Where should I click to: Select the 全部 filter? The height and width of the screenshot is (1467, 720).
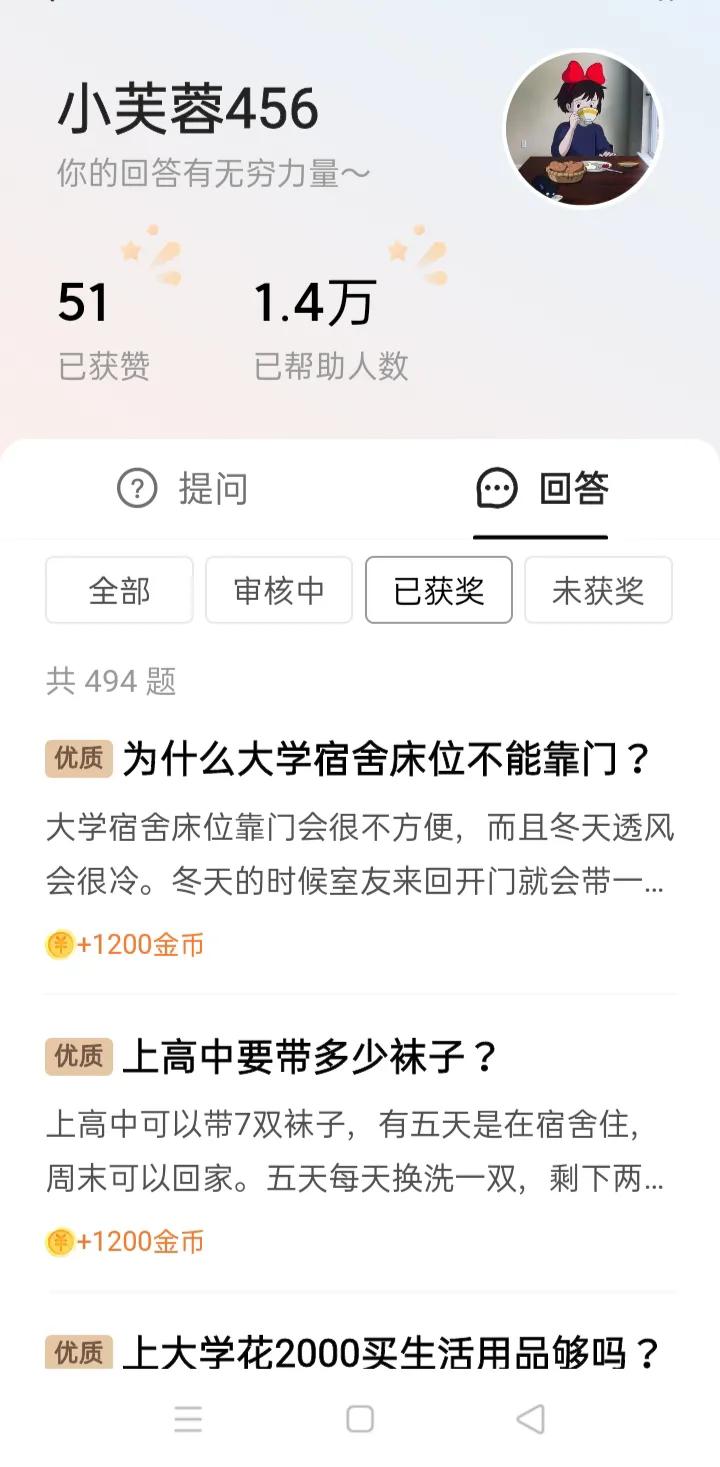pyautogui.click(x=119, y=591)
